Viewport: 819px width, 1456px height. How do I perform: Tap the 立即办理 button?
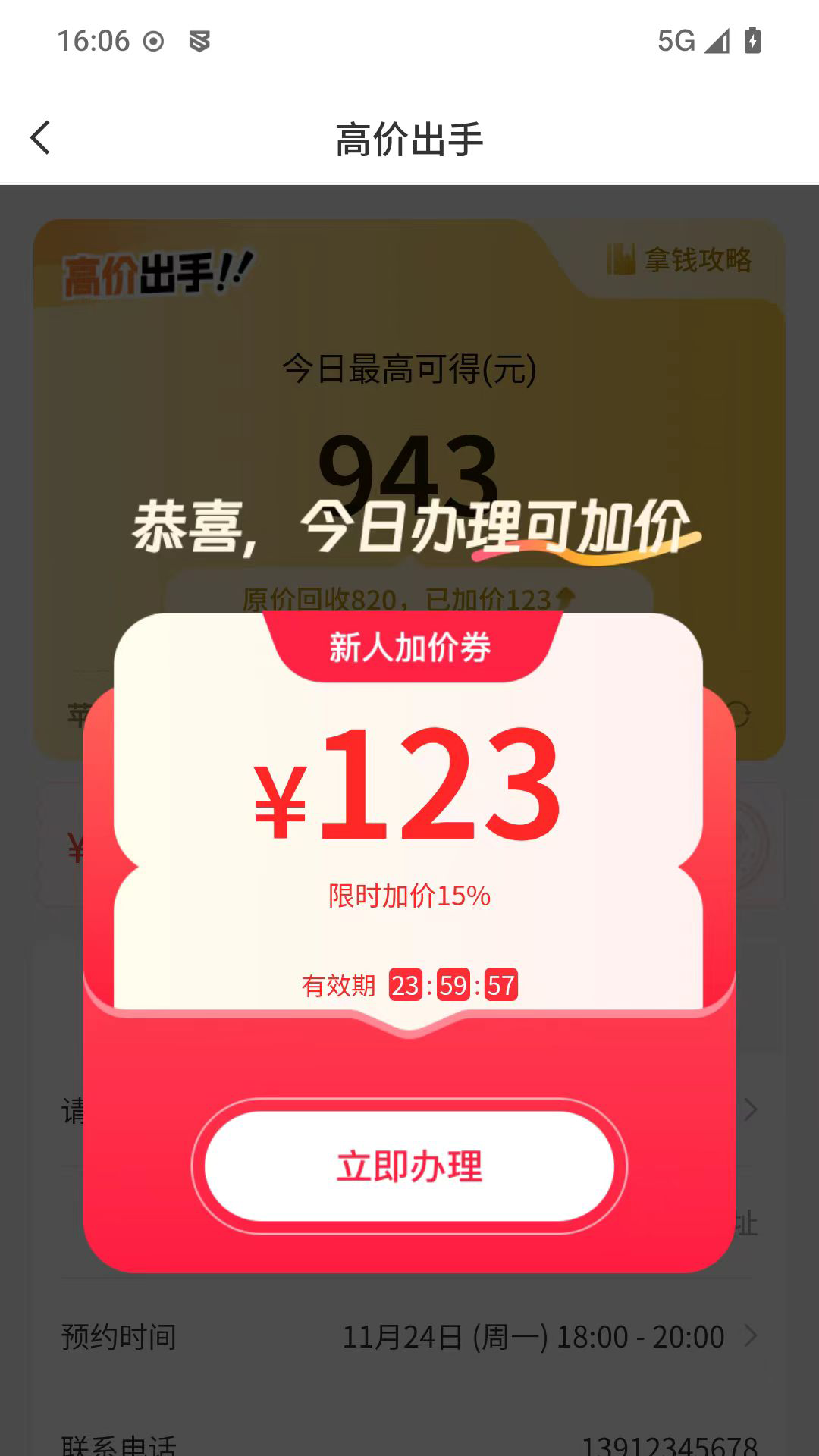click(x=409, y=1166)
